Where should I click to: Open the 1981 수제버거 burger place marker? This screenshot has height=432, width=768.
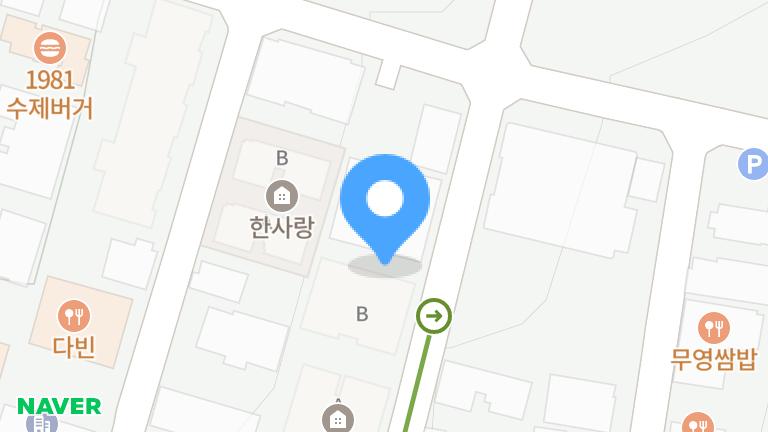49,47
